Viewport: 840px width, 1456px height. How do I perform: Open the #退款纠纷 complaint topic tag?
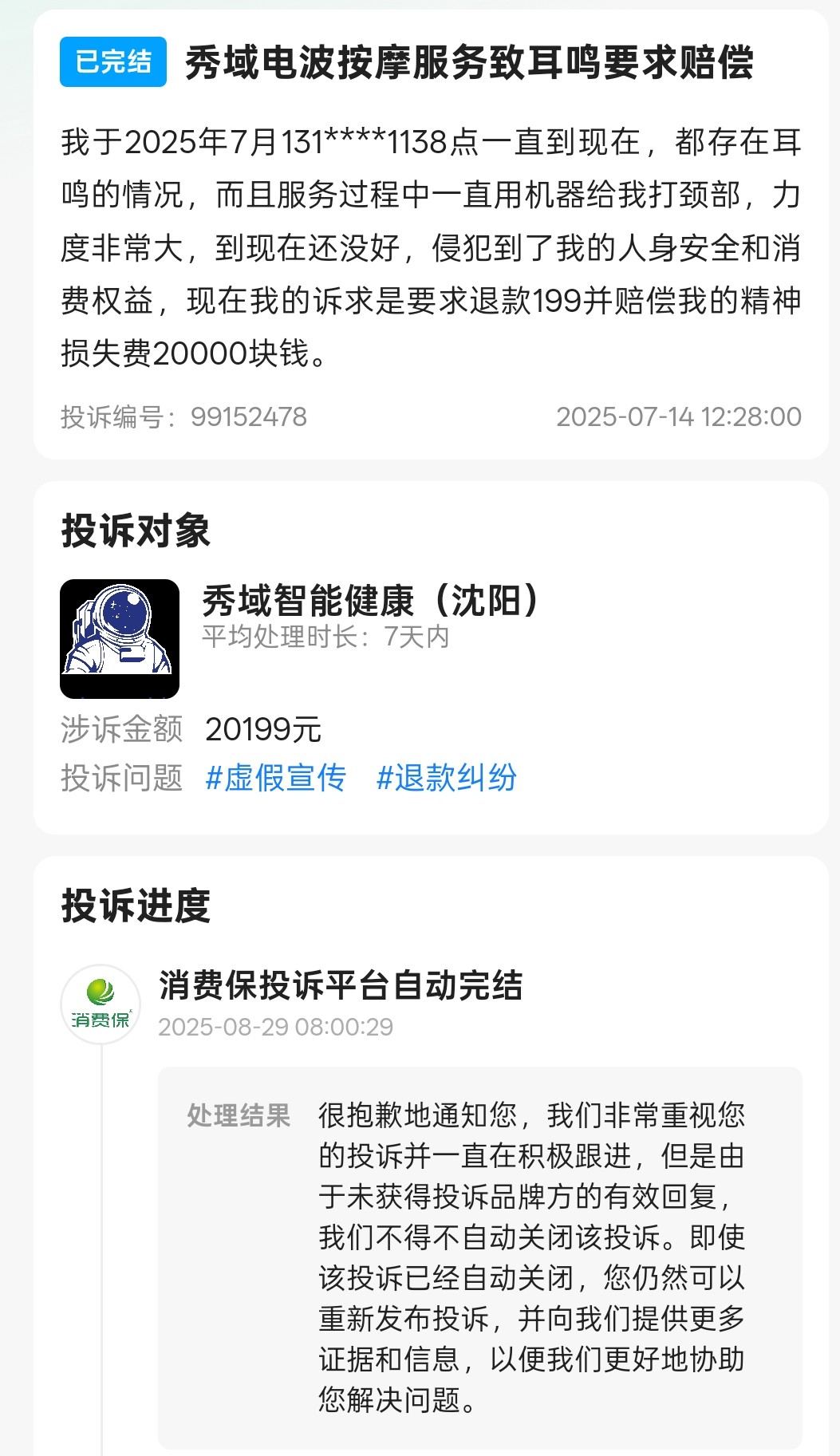[446, 778]
